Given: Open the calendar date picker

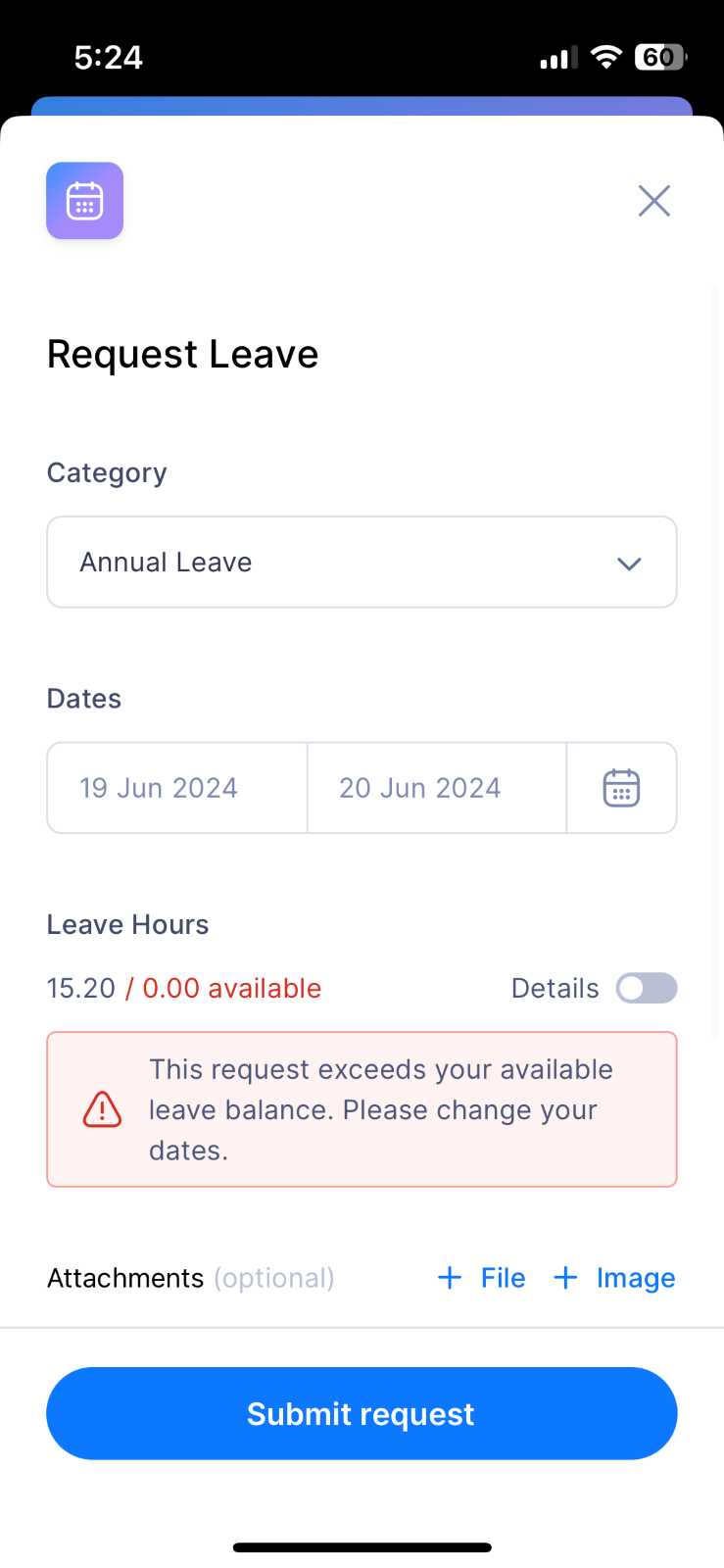Looking at the screenshot, I should 621,788.
